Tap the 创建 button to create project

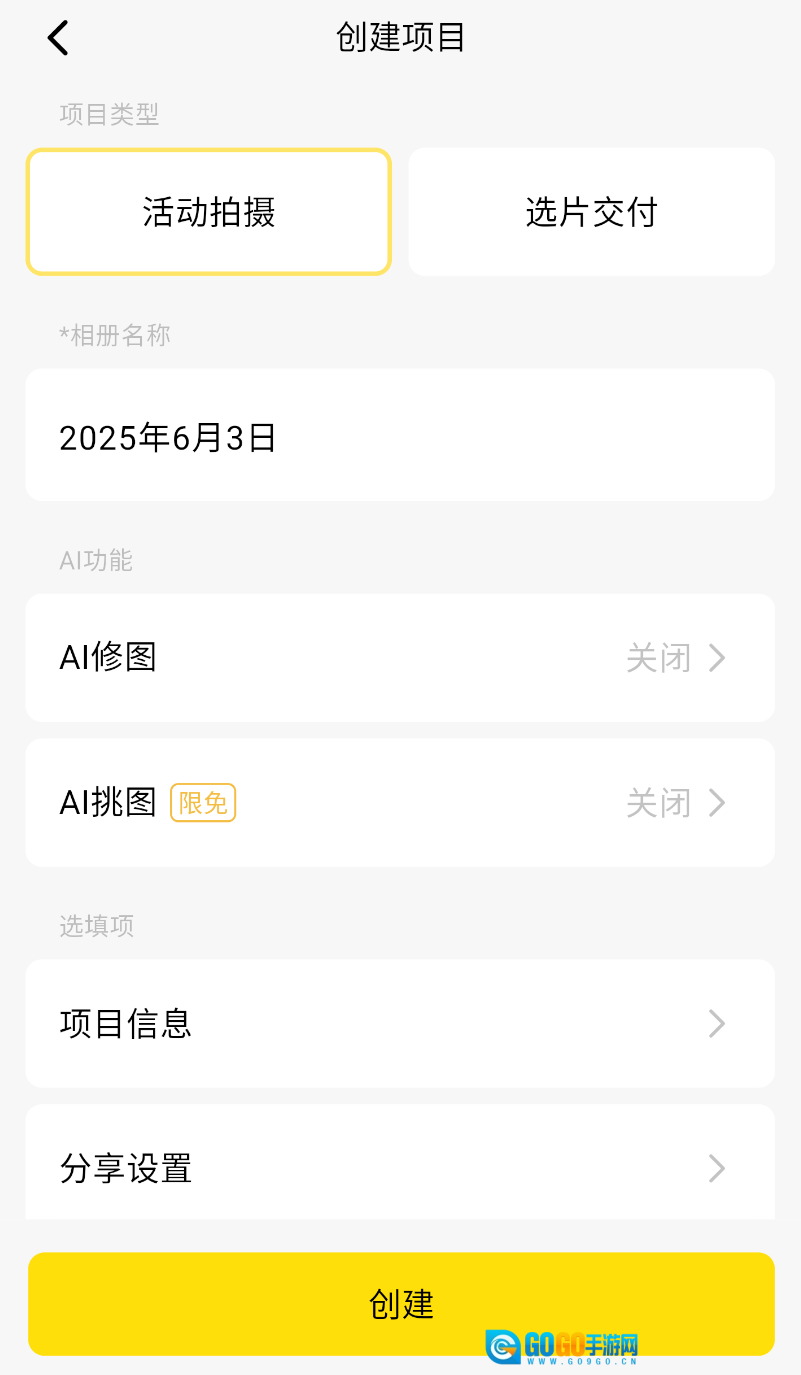pyautogui.click(x=400, y=1305)
